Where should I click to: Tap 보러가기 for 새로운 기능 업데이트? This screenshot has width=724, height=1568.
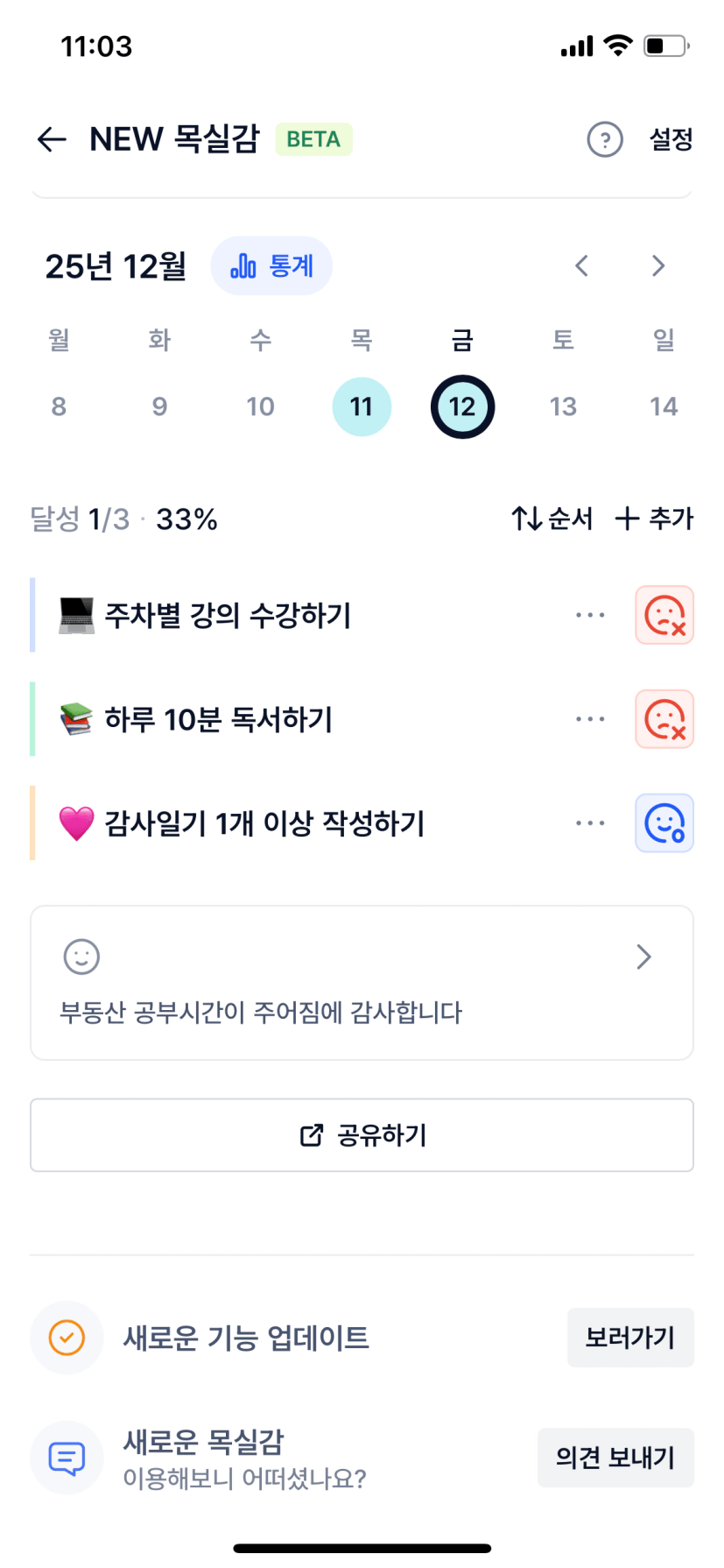(630, 1338)
